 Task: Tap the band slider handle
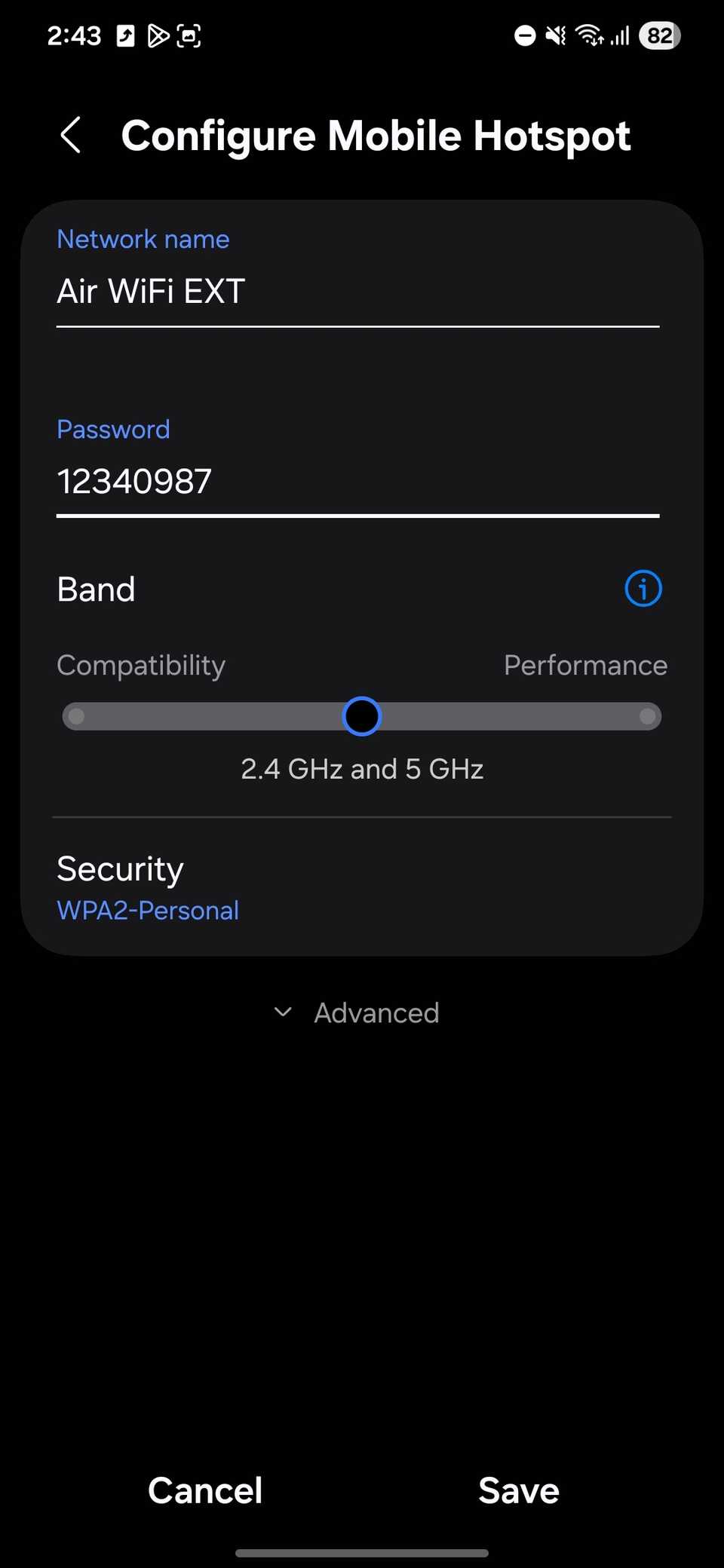pos(361,716)
